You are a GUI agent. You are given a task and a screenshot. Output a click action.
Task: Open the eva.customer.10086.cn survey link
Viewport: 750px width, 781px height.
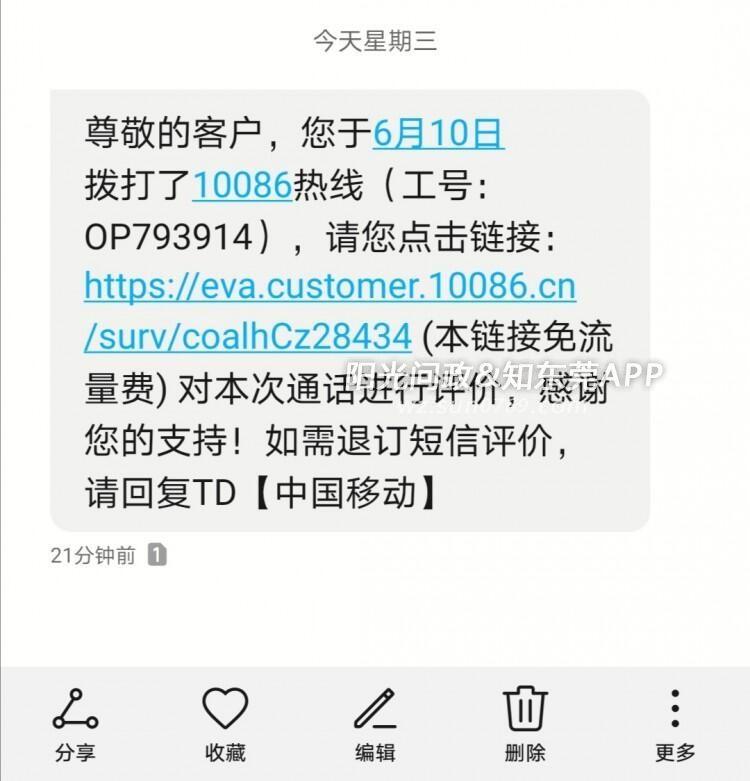[330, 288]
